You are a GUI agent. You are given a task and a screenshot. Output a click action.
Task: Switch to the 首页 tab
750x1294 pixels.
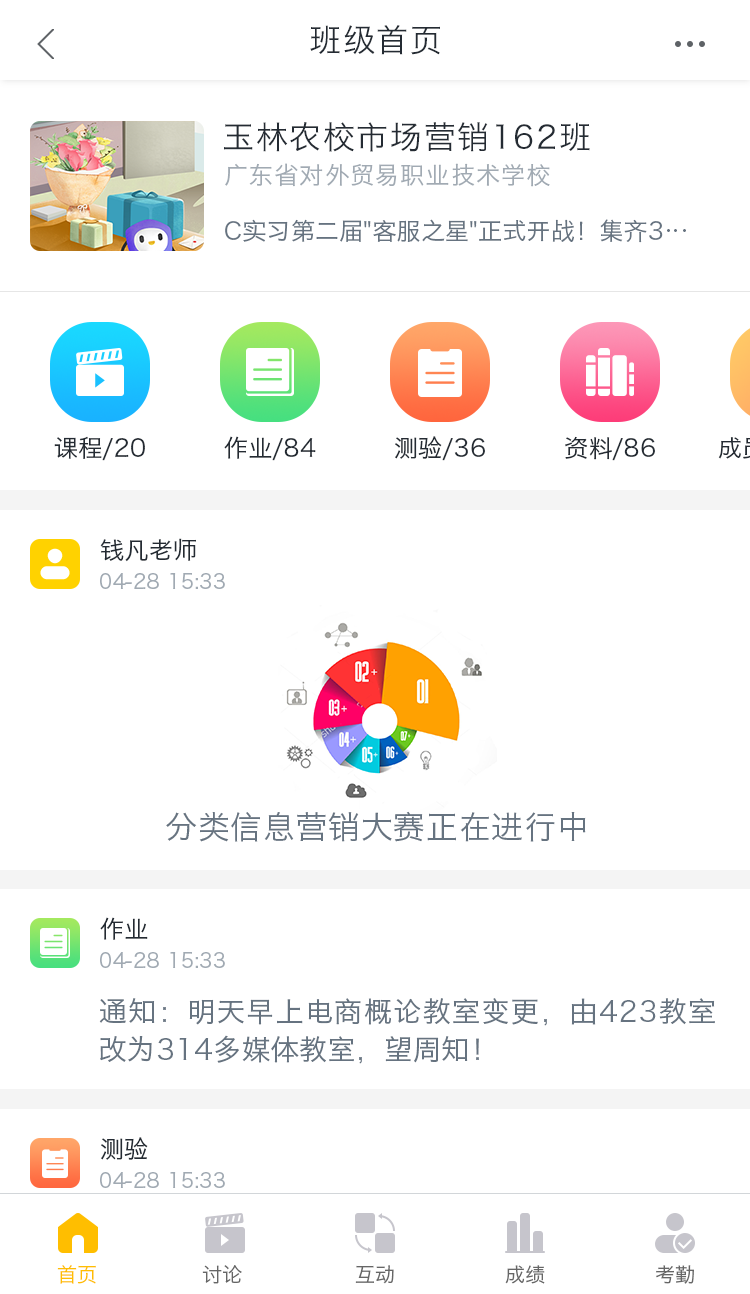pyautogui.click(x=77, y=1247)
